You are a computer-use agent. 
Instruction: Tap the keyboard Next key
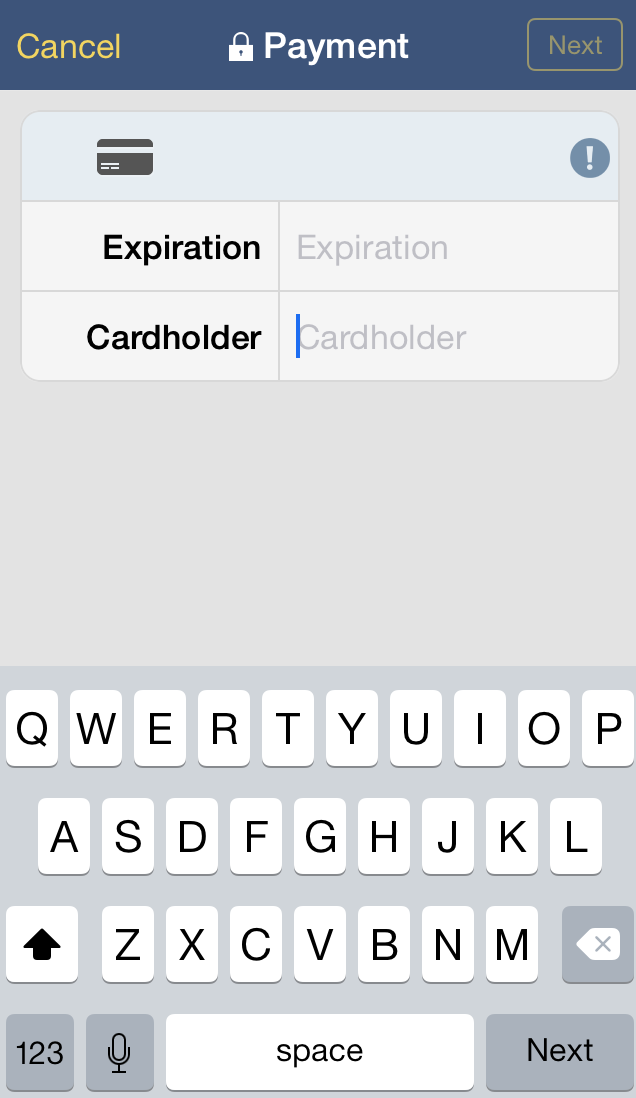pyautogui.click(x=559, y=1052)
